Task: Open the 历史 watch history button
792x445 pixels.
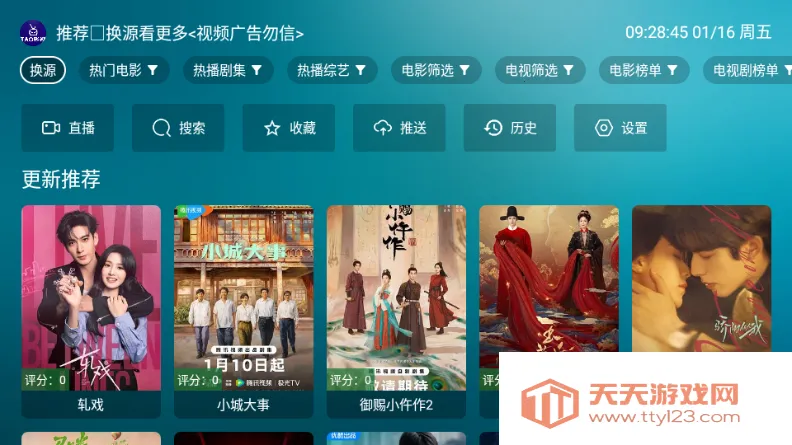Action: 510,128
